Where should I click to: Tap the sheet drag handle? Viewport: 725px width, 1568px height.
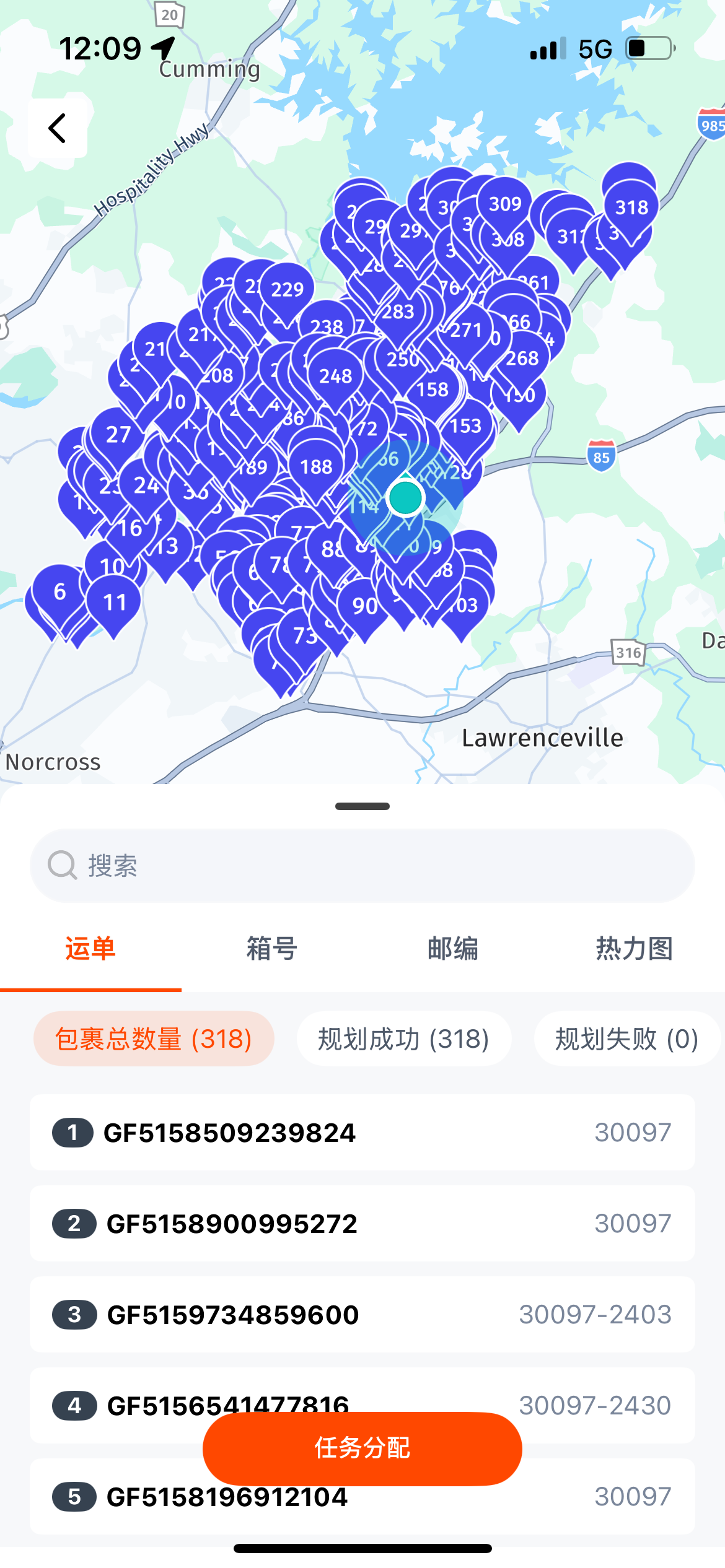pos(362,806)
